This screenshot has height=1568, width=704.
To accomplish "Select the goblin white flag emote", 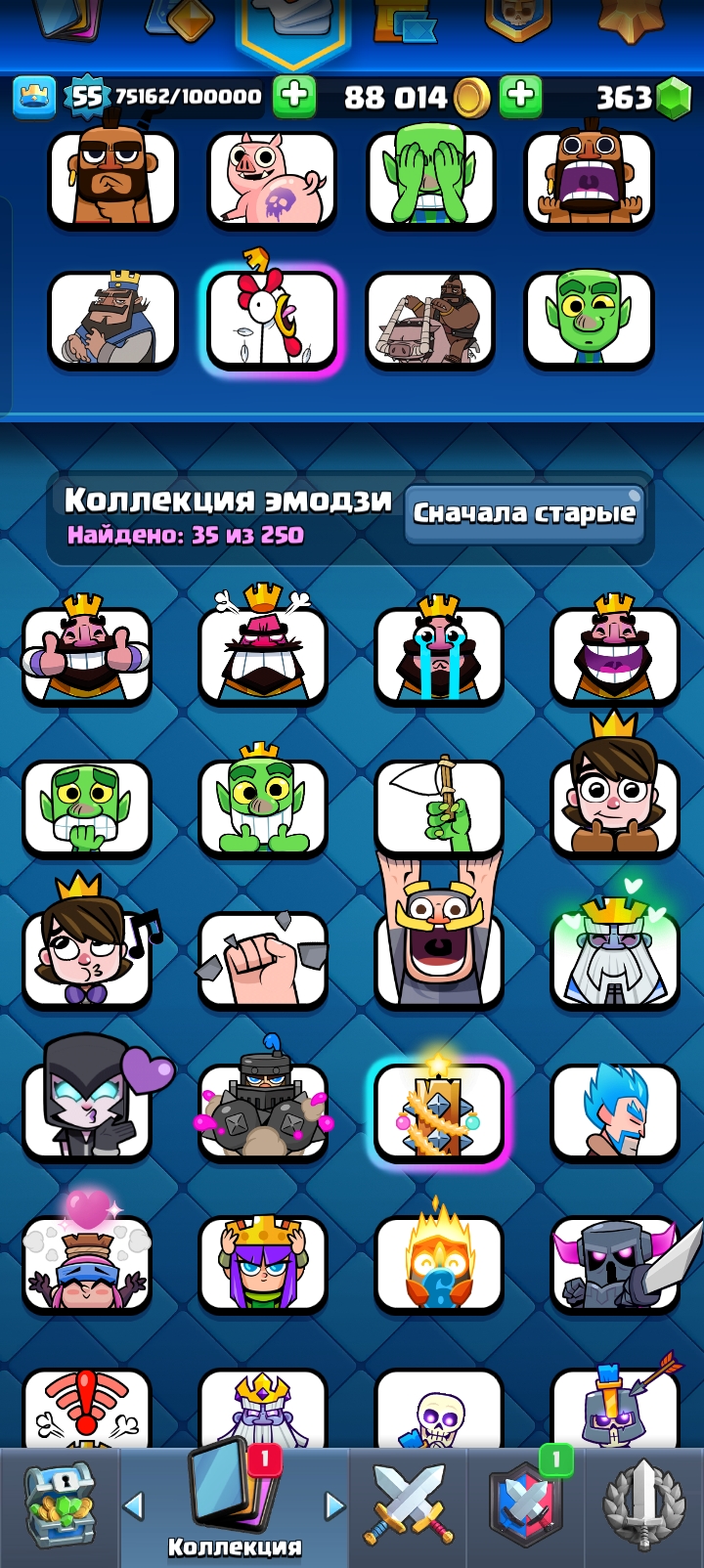I will point(439,806).
